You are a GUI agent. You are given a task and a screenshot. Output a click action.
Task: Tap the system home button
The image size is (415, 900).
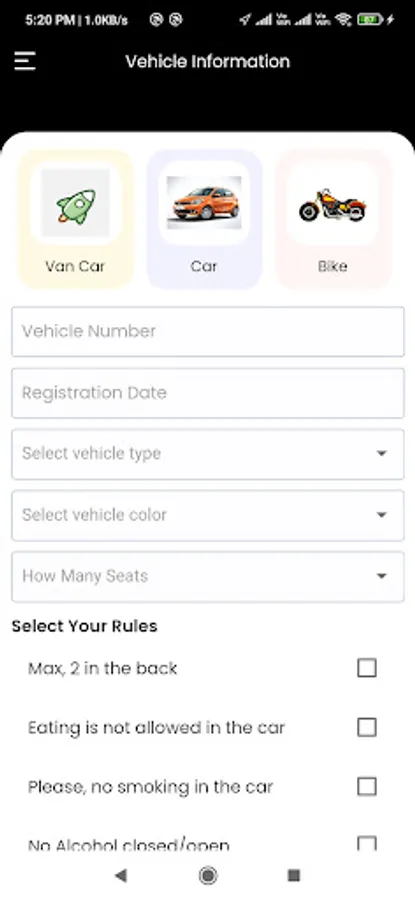[x=208, y=875]
